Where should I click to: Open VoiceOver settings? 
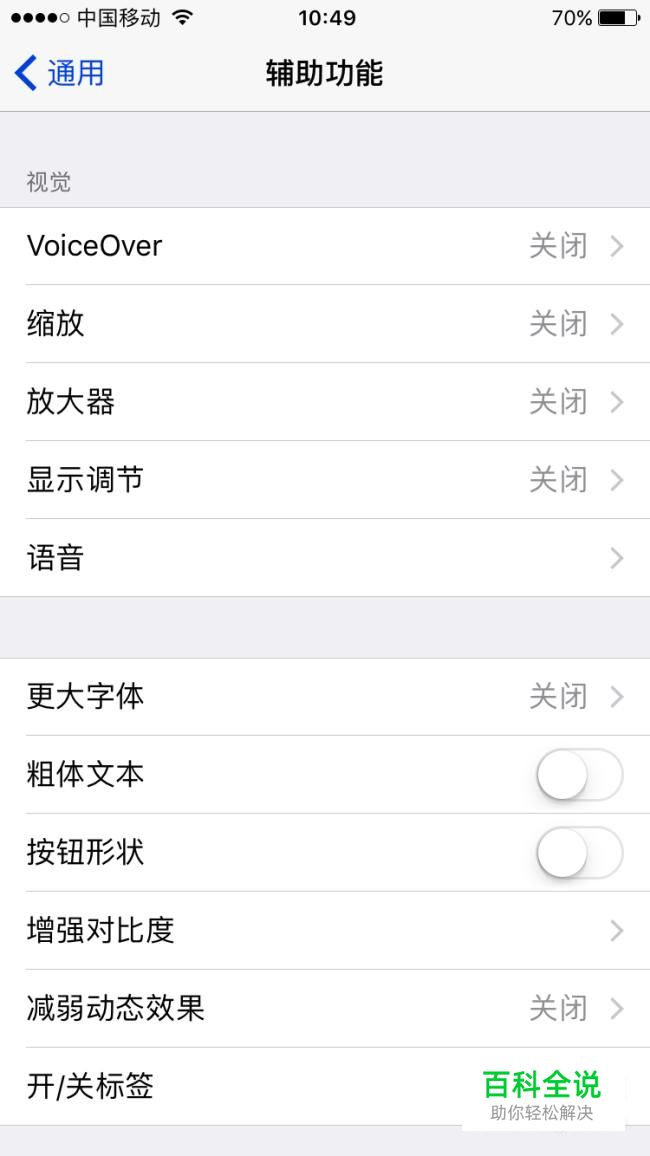(325, 246)
